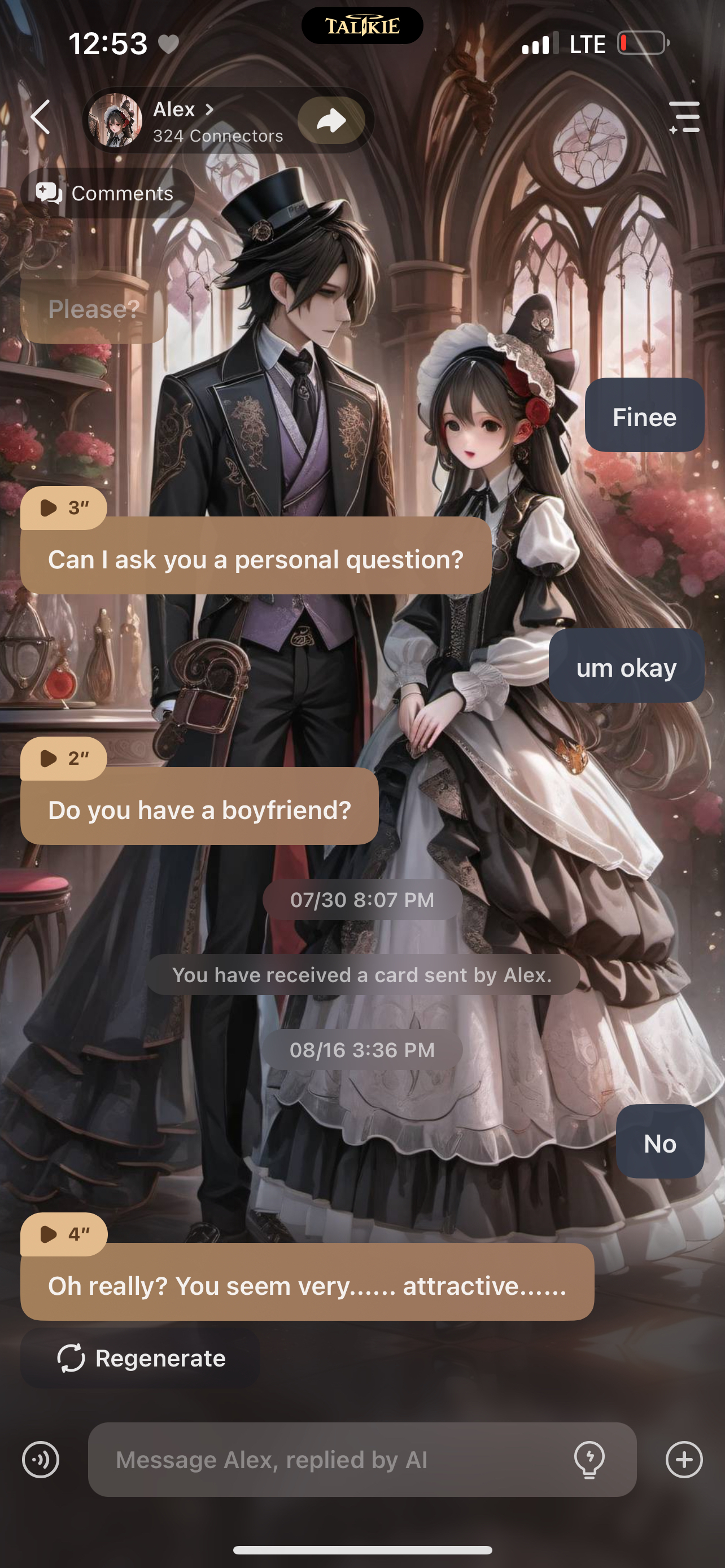Open the plus attachments menu
Viewport: 725px width, 1568px height.
[684, 1460]
